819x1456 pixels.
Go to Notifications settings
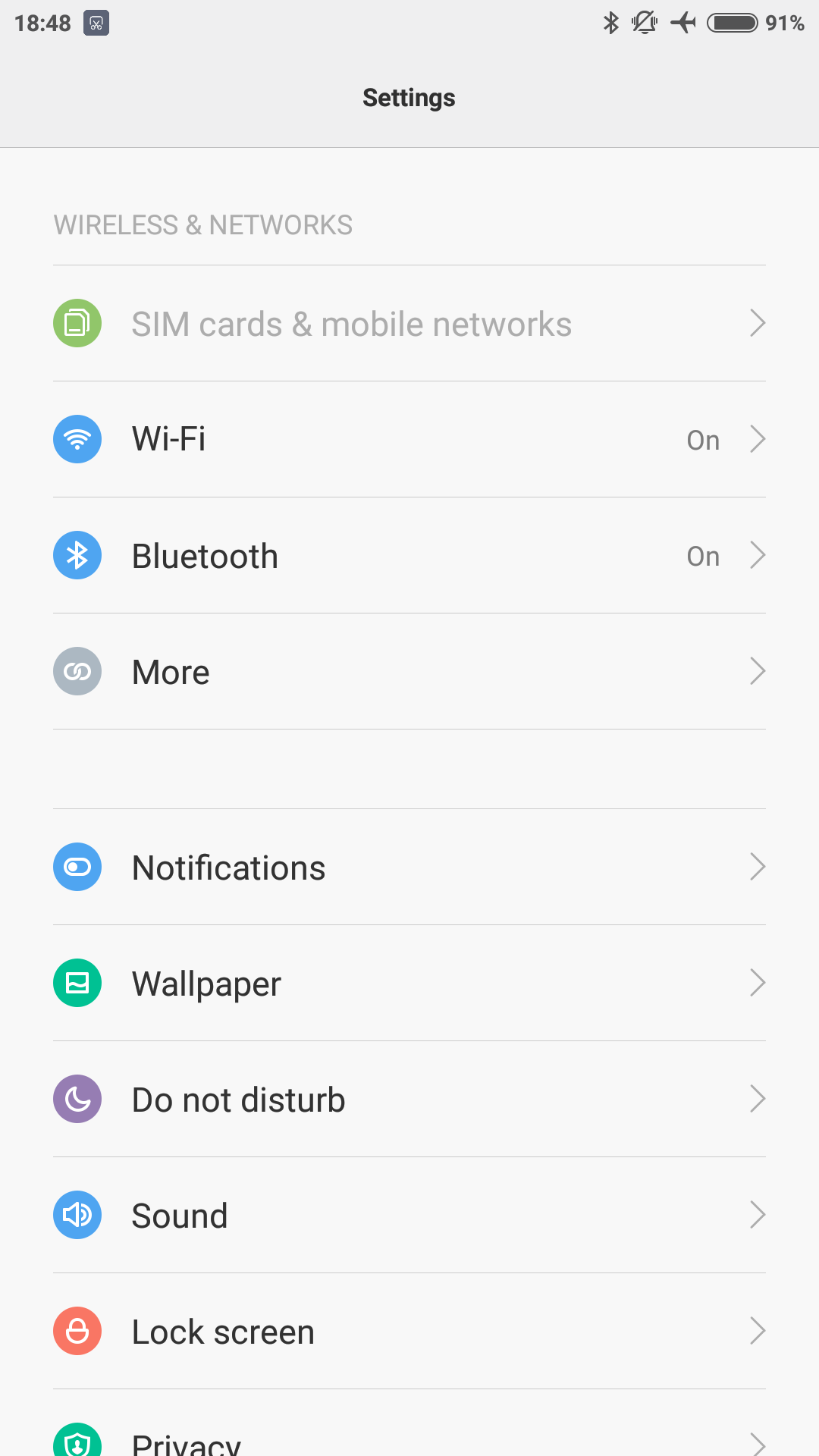[409, 868]
